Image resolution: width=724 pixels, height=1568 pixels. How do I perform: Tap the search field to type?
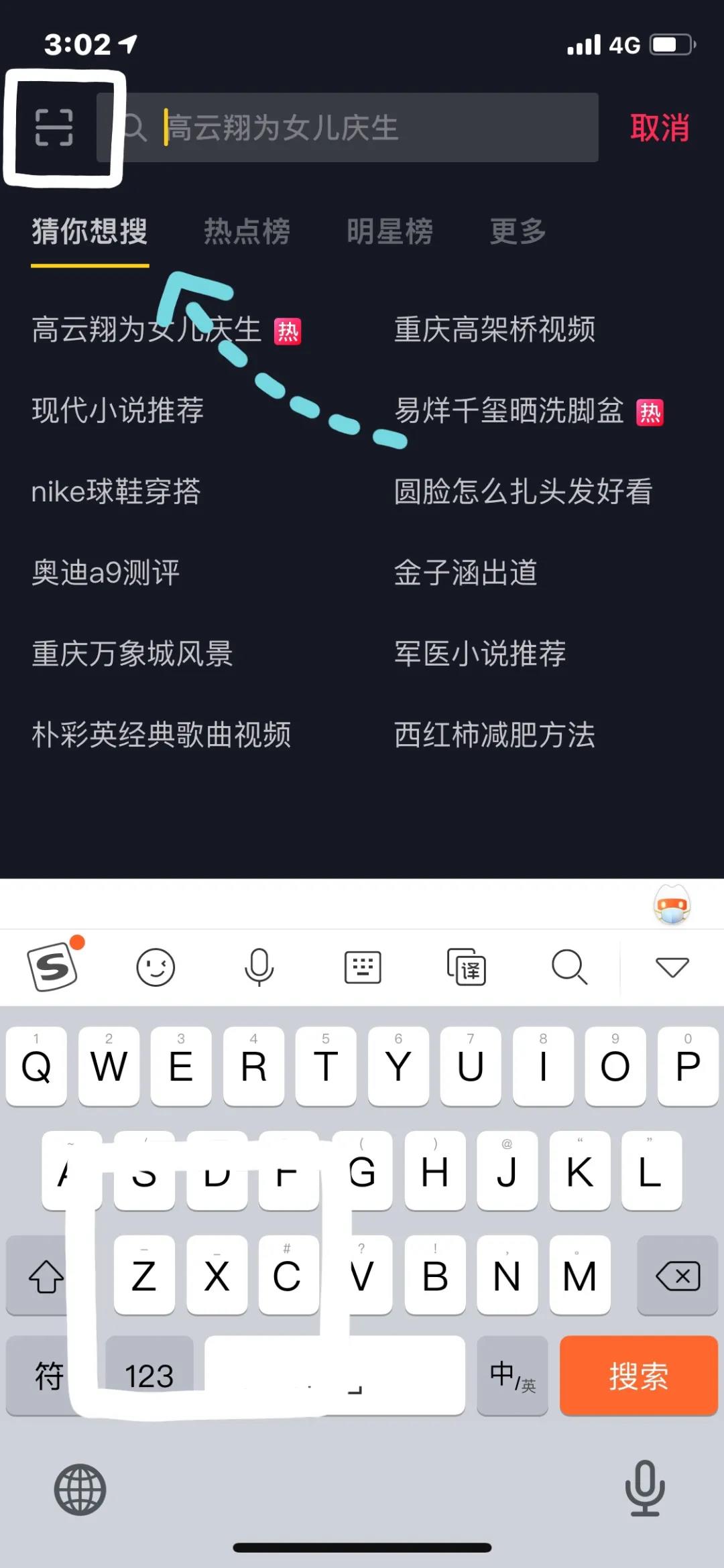tap(362, 127)
